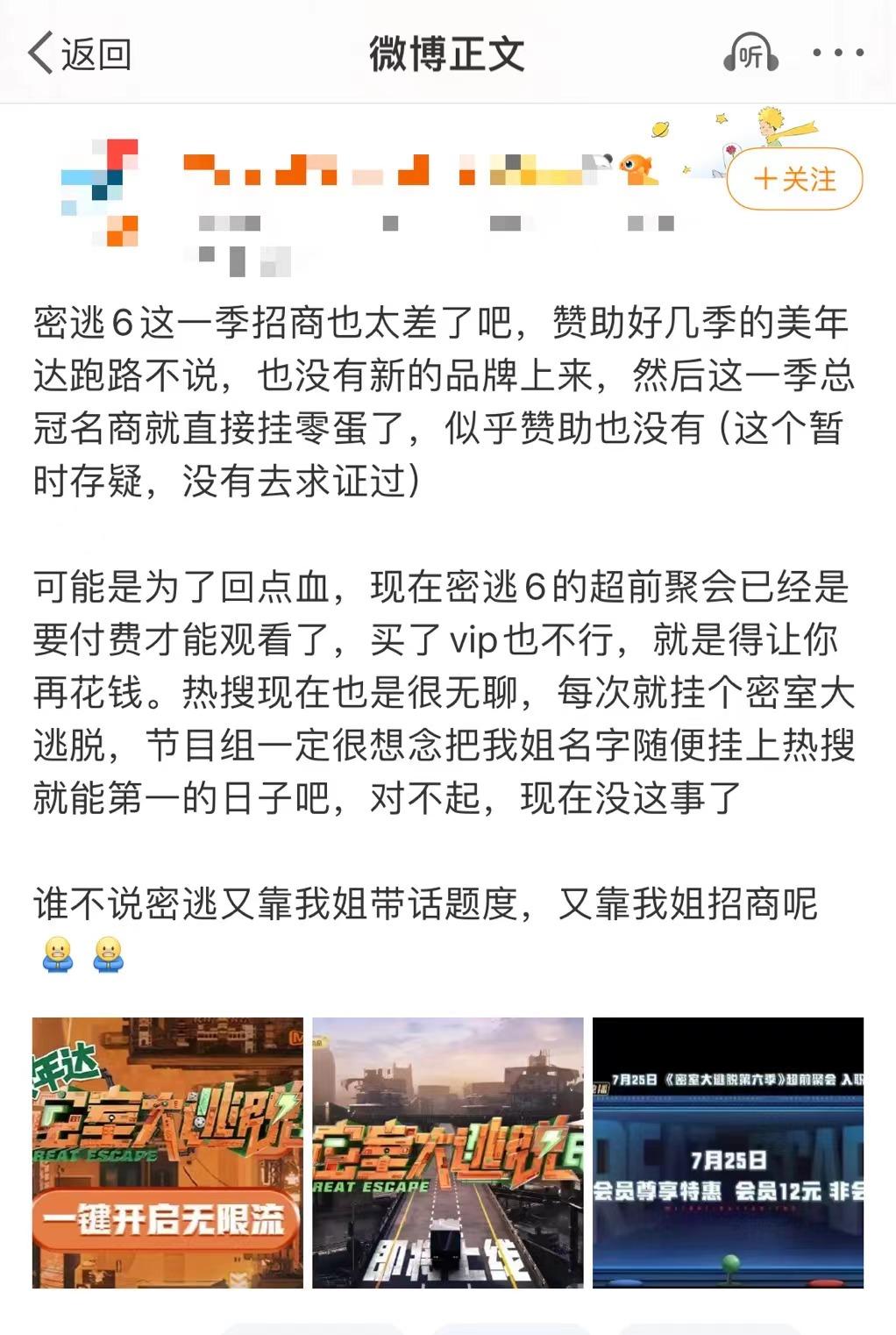The image size is (896, 1335).
Task: Open the image with 一键开启无限流 banner
Action: (x=167, y=1153)
